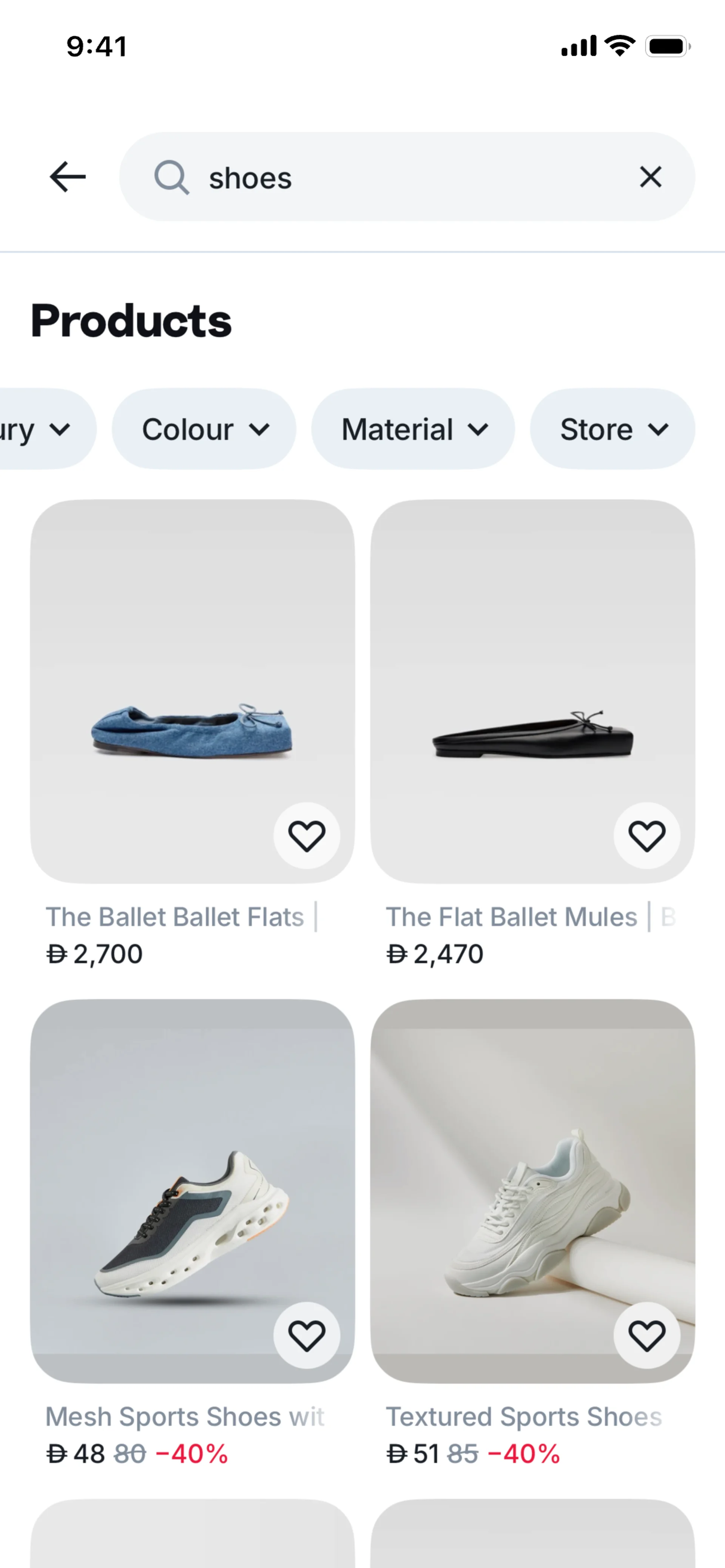This screenshot has height=1568, width=725.
Task: Save Textured Sports Shoes to favorites
Action: point(646,1336)
